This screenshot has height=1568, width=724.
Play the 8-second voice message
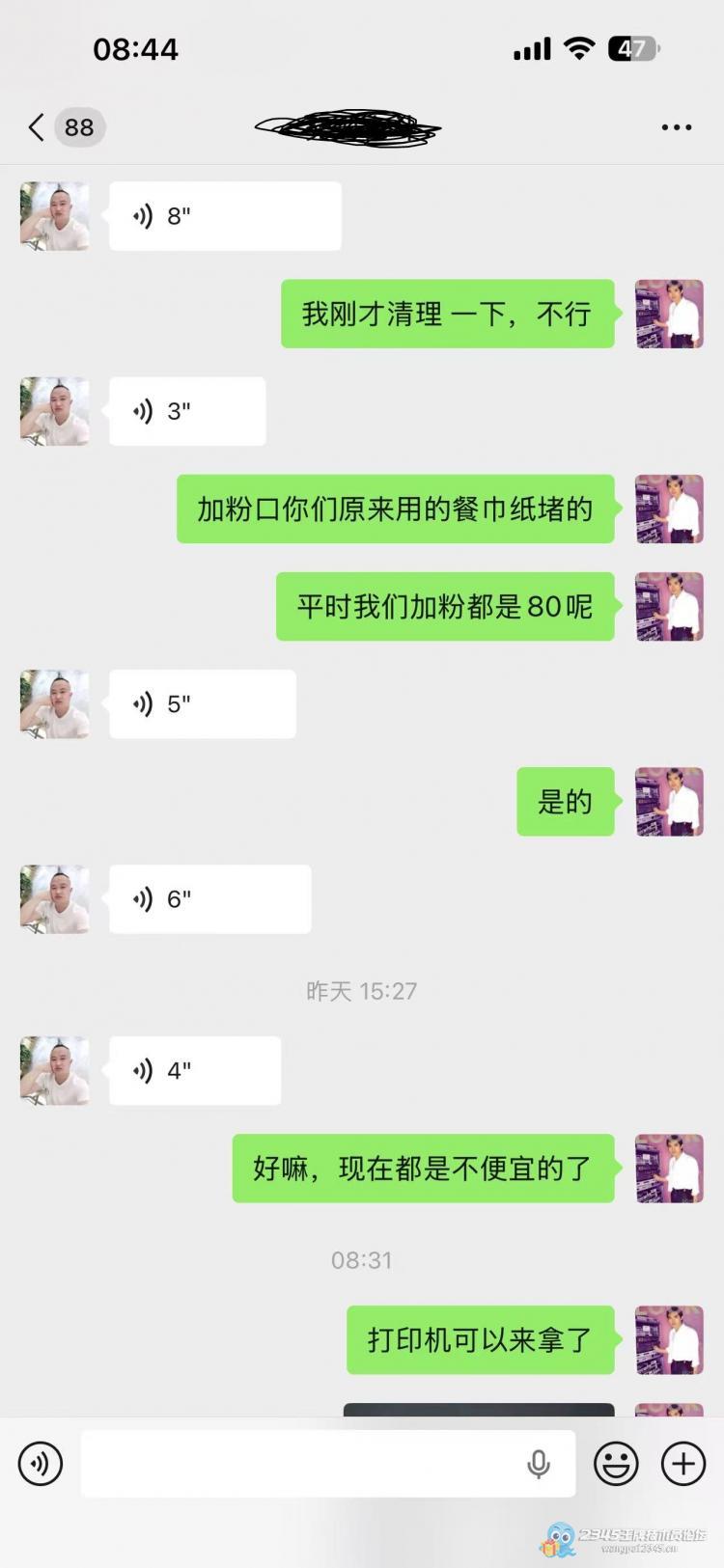tap(224, 216)
